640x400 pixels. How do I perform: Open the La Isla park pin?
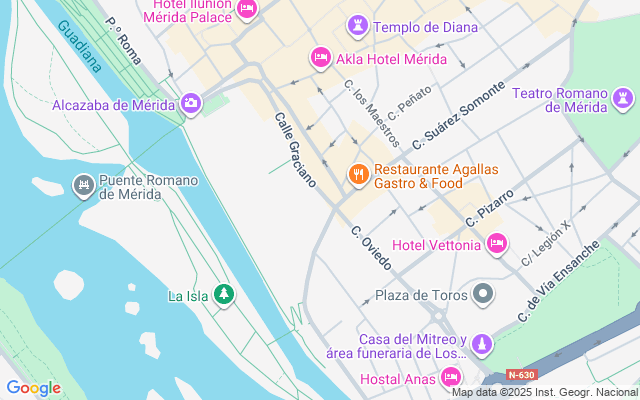pyautogui.click(x=226, y=295)
